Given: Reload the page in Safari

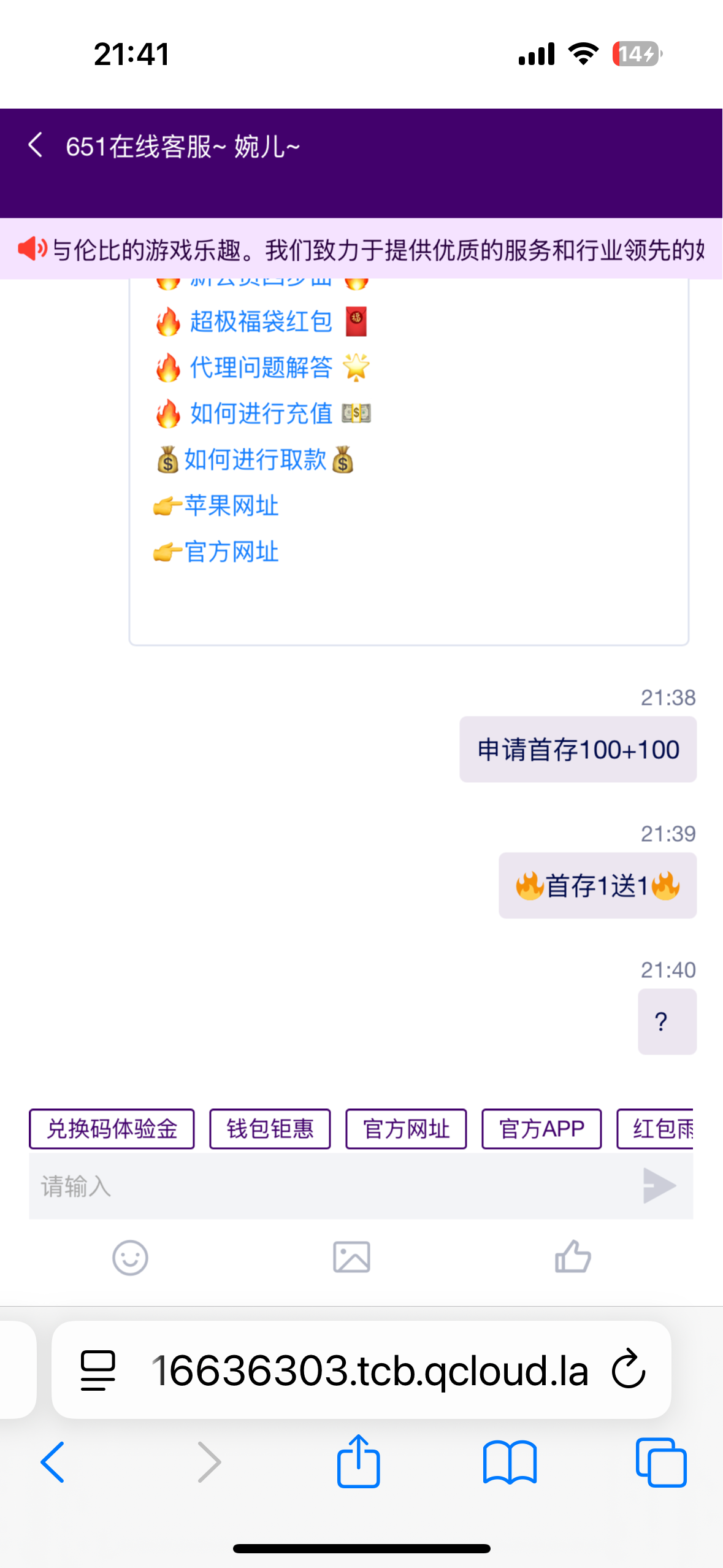Looking at the screenshot, I should (629, 1369).
